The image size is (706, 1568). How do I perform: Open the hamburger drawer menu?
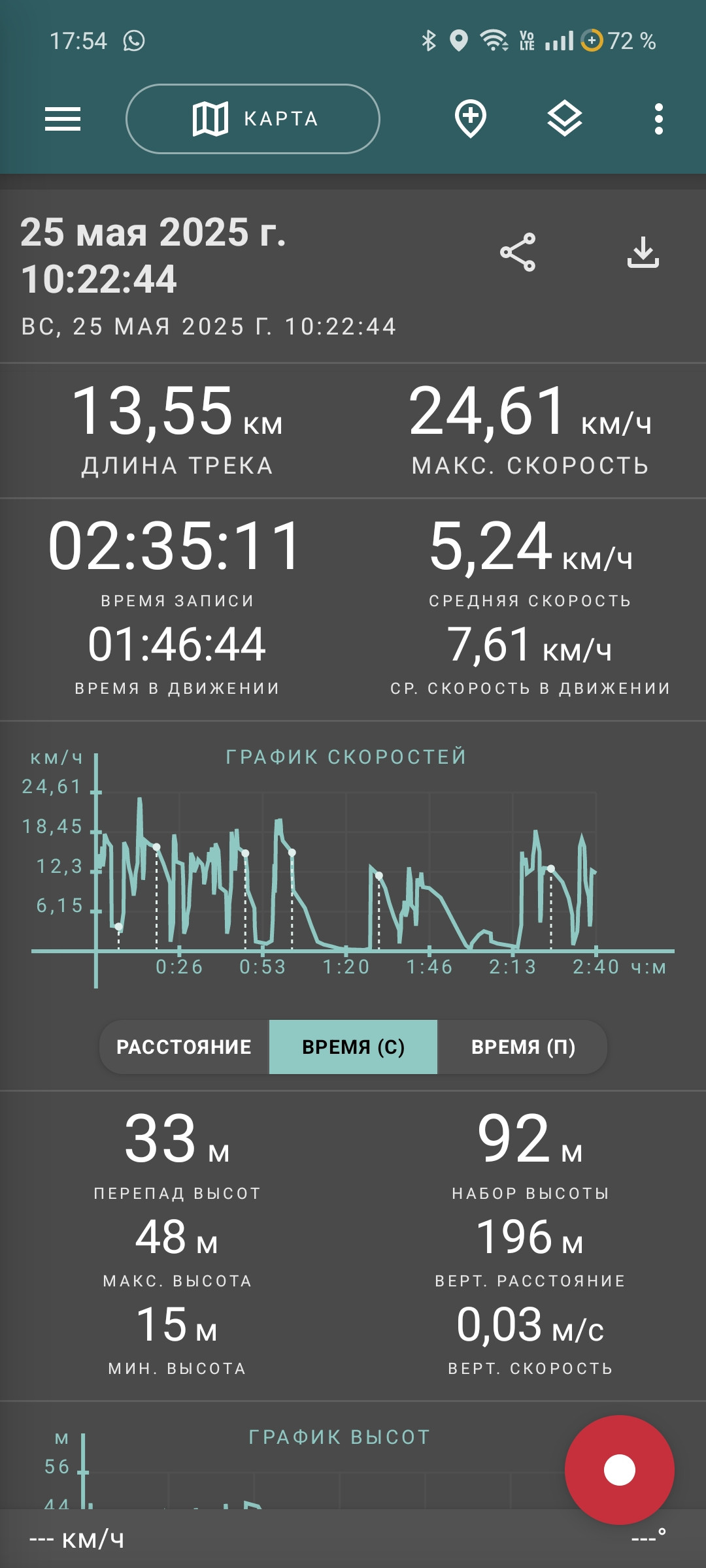[x=63, y=119]
